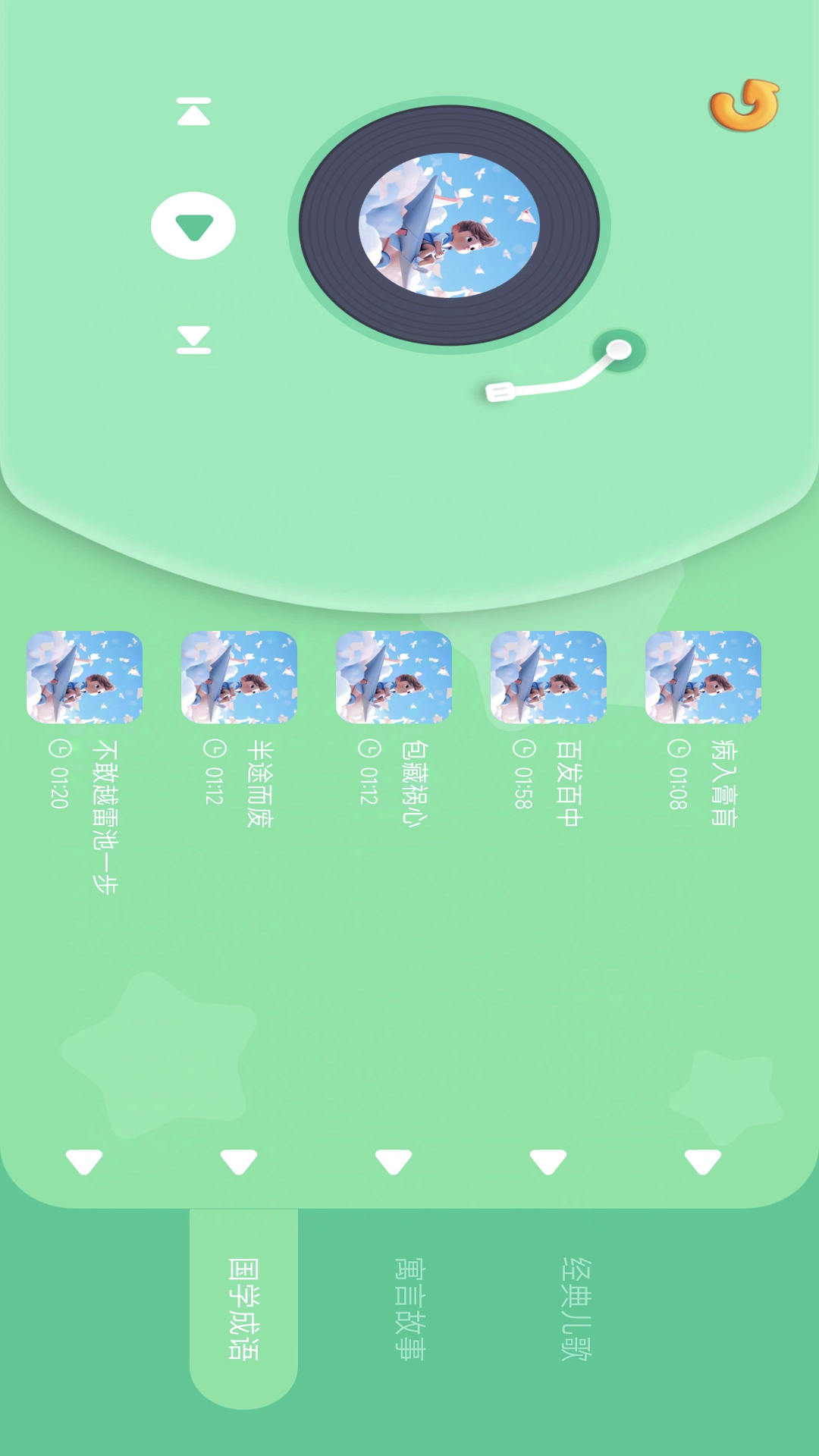Tap the orange back arrow
Image resolution: width=819 pixels, height=1456 pixels.
tap(744, 105)
